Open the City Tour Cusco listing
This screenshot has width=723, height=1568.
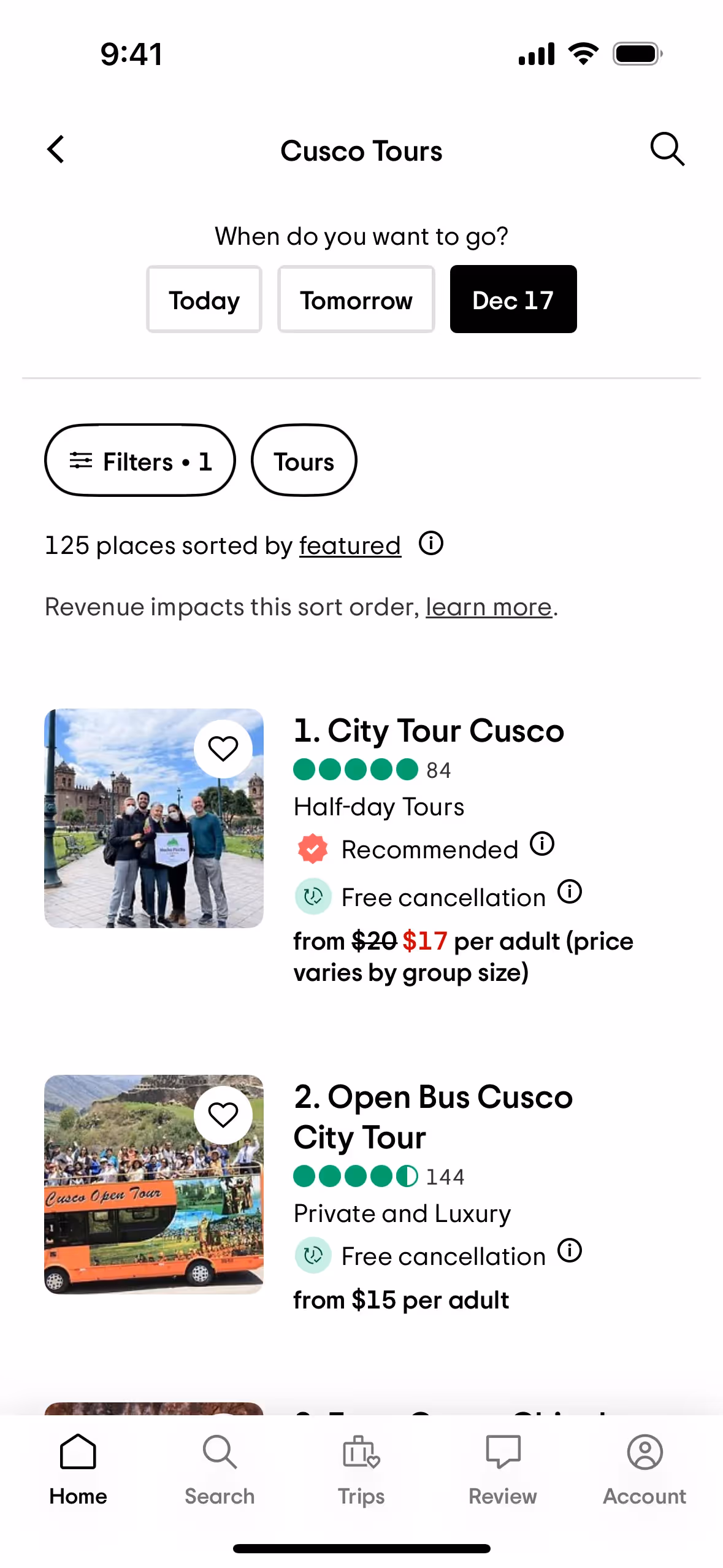[429, 731]
